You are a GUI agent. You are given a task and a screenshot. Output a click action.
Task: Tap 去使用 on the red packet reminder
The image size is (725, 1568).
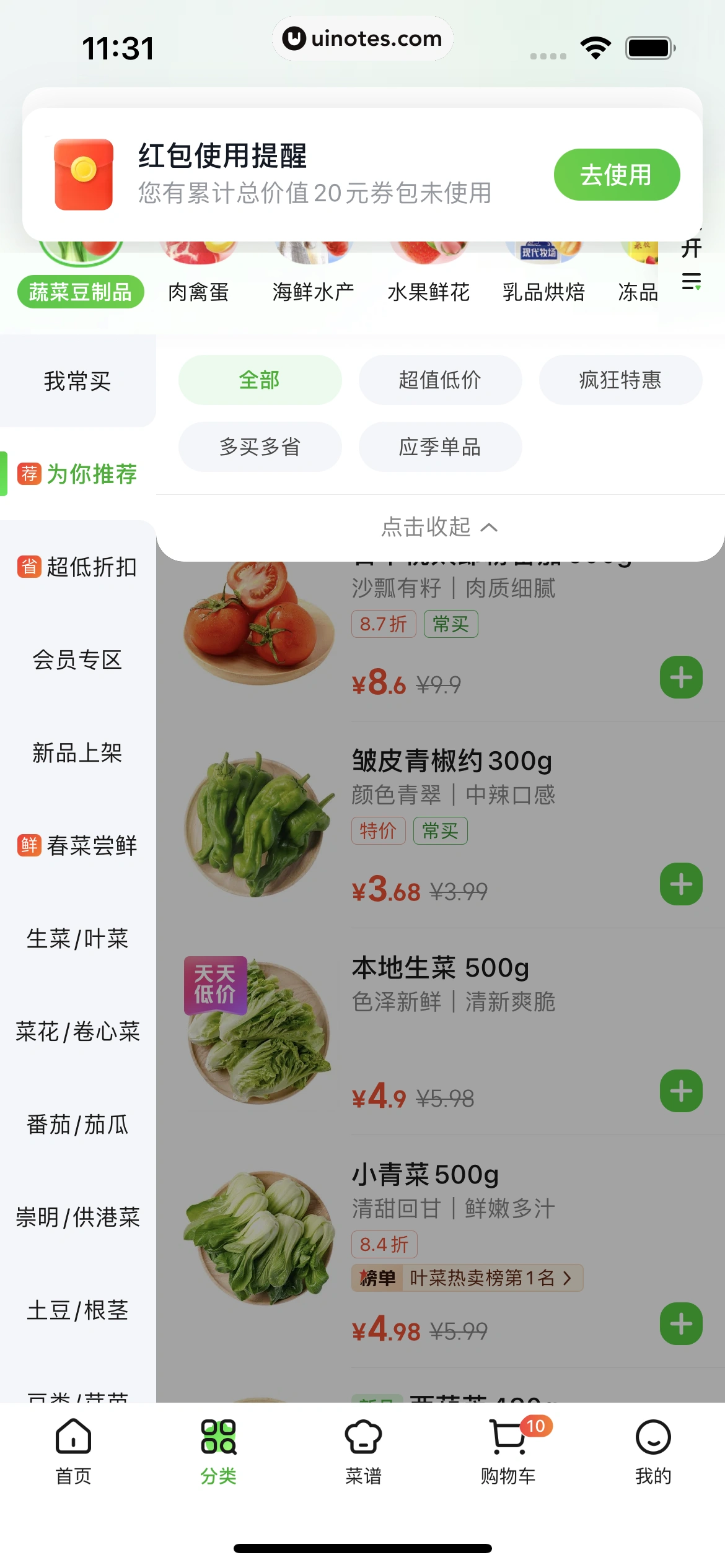tap(616, 175)
